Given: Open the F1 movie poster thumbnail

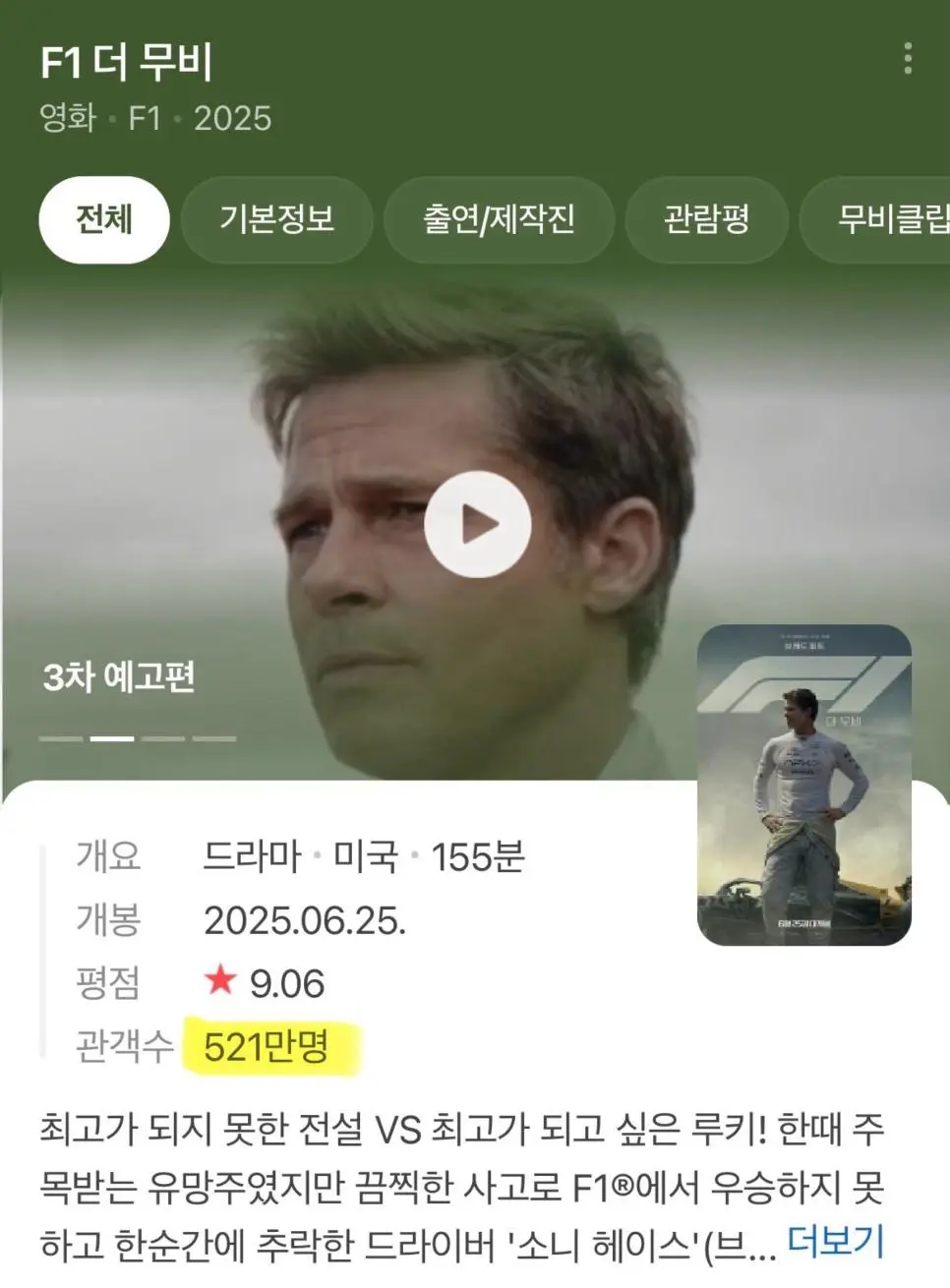Looking at the screenshot, I should point(803,785).
